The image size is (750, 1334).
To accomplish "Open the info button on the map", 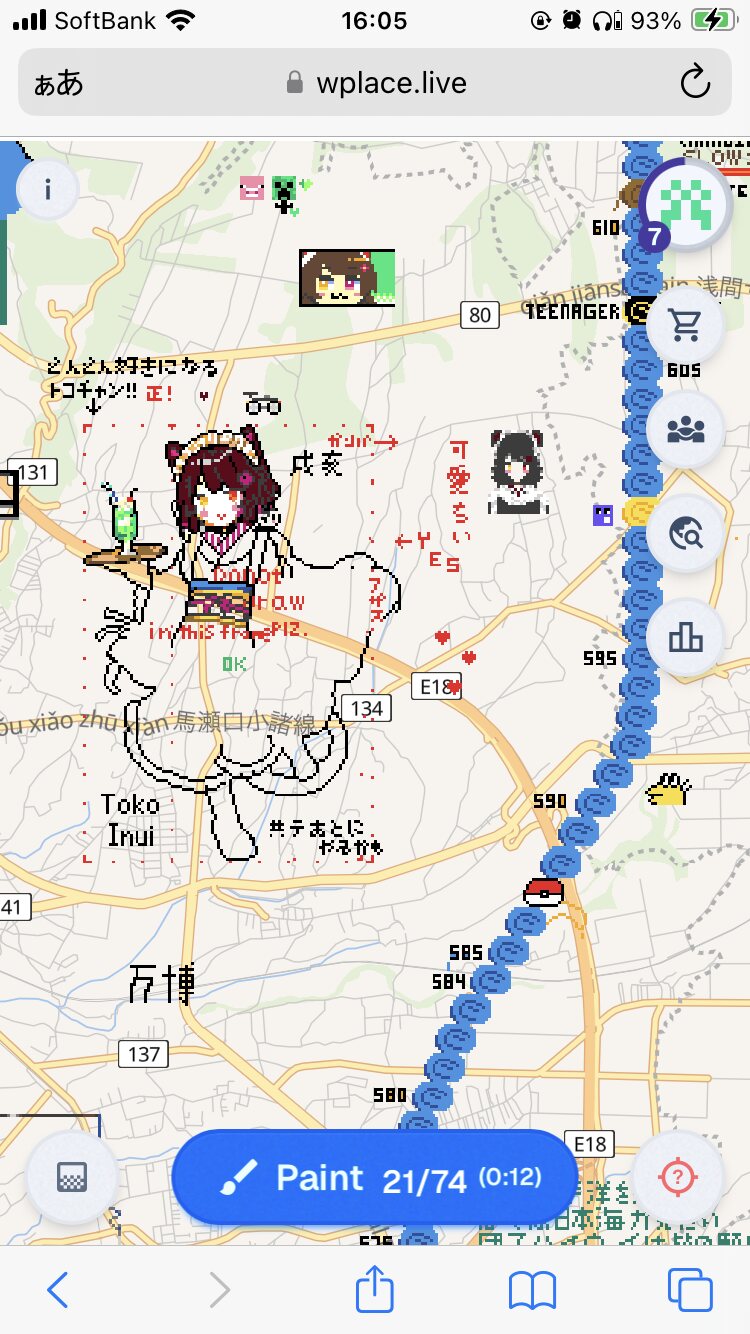I will pos(47,190).
